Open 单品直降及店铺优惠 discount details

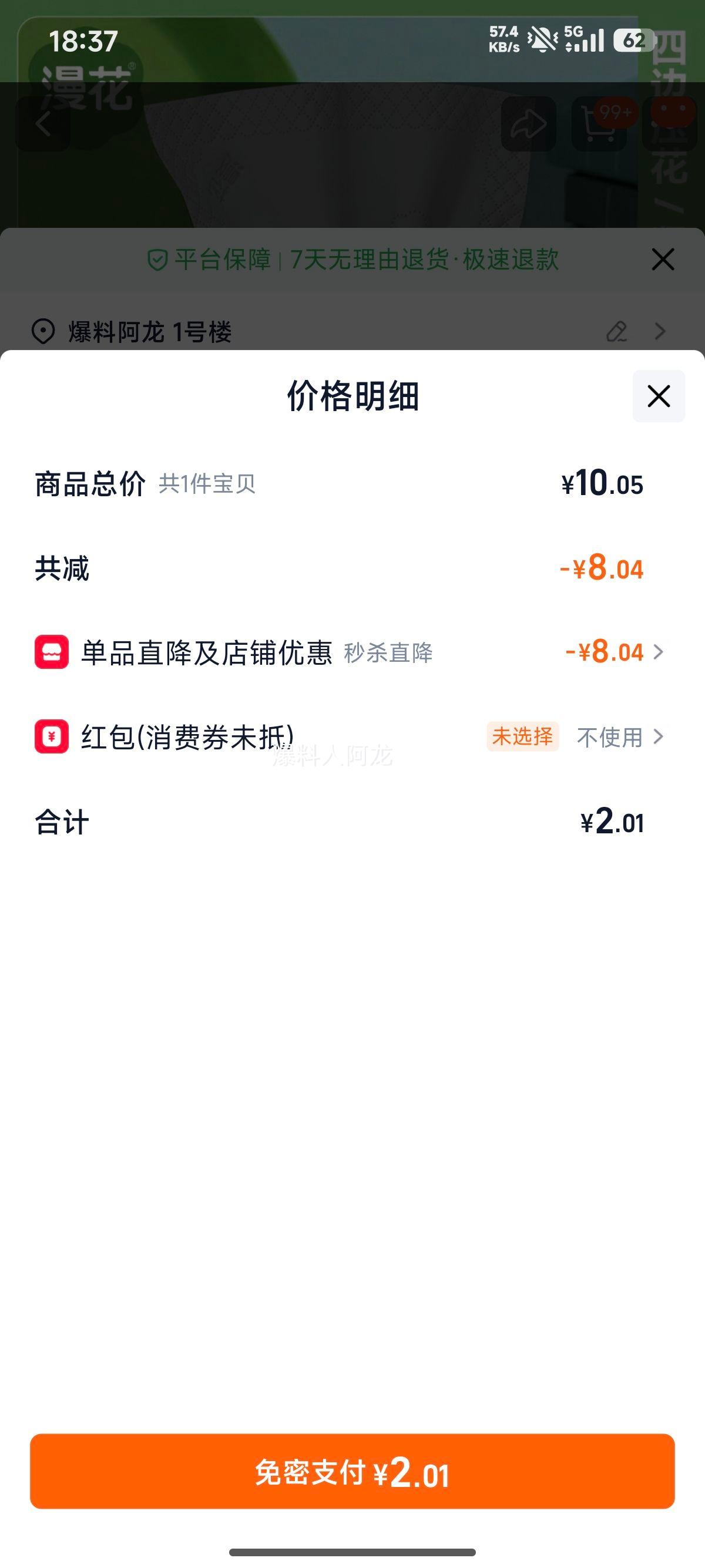click(614, 652)
